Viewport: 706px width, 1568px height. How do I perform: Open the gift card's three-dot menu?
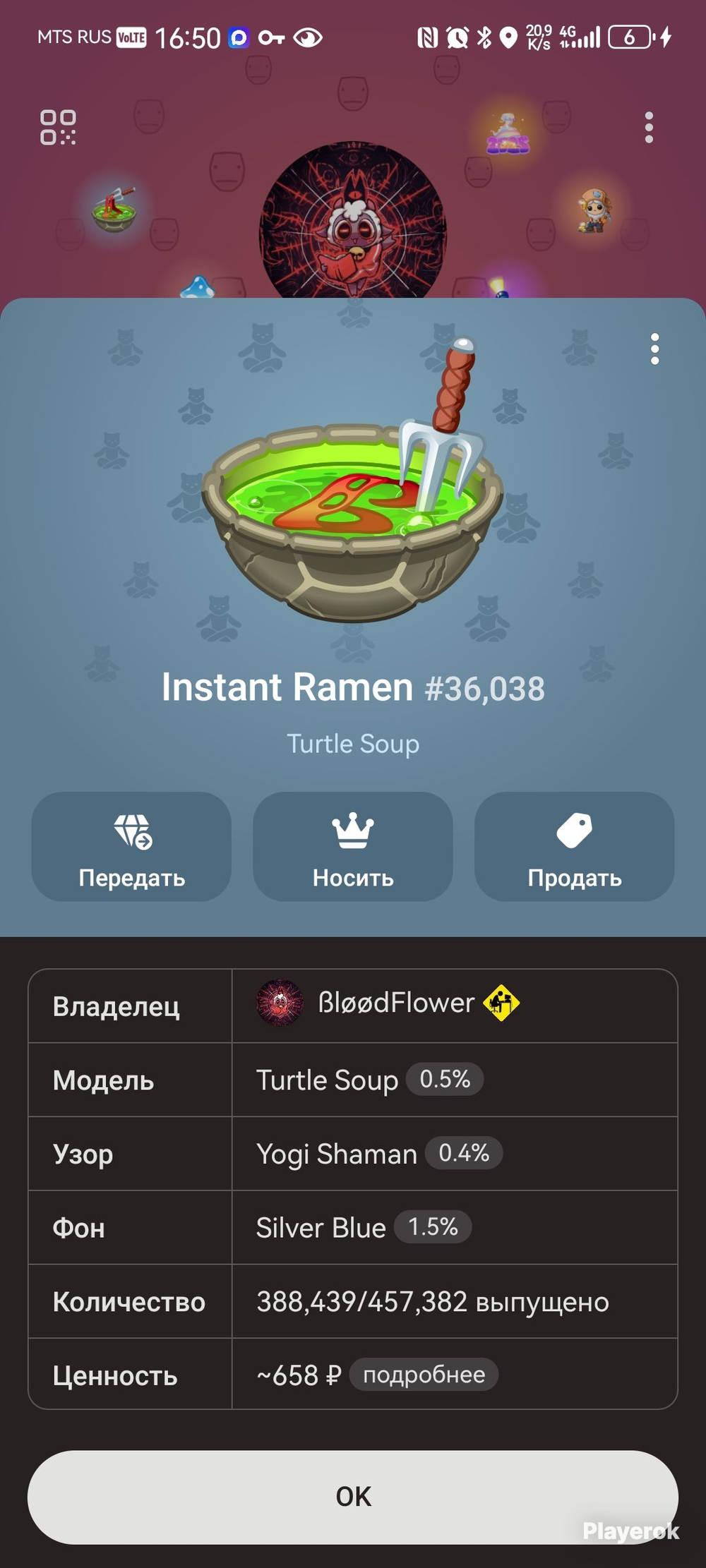(x=655, y=349)
